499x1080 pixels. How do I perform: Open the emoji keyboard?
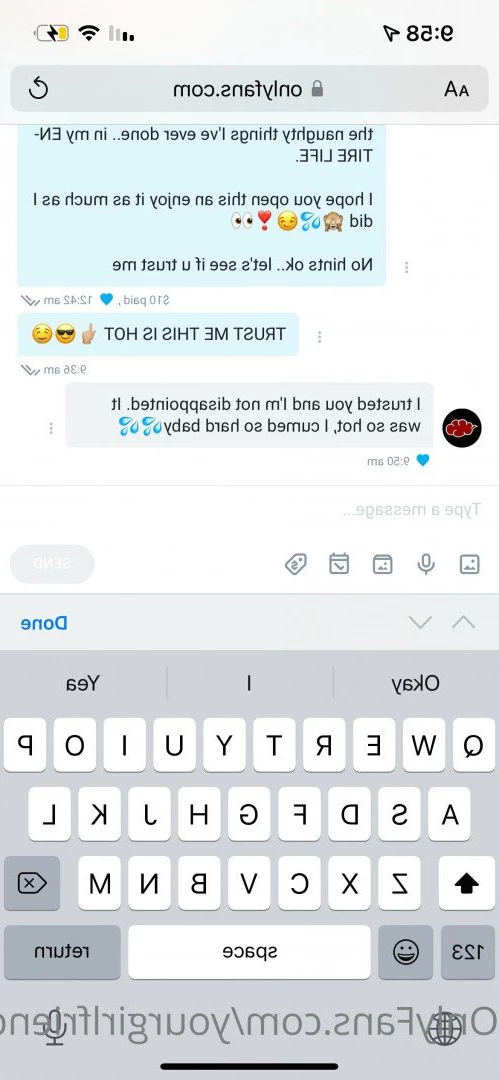(406, 952)
